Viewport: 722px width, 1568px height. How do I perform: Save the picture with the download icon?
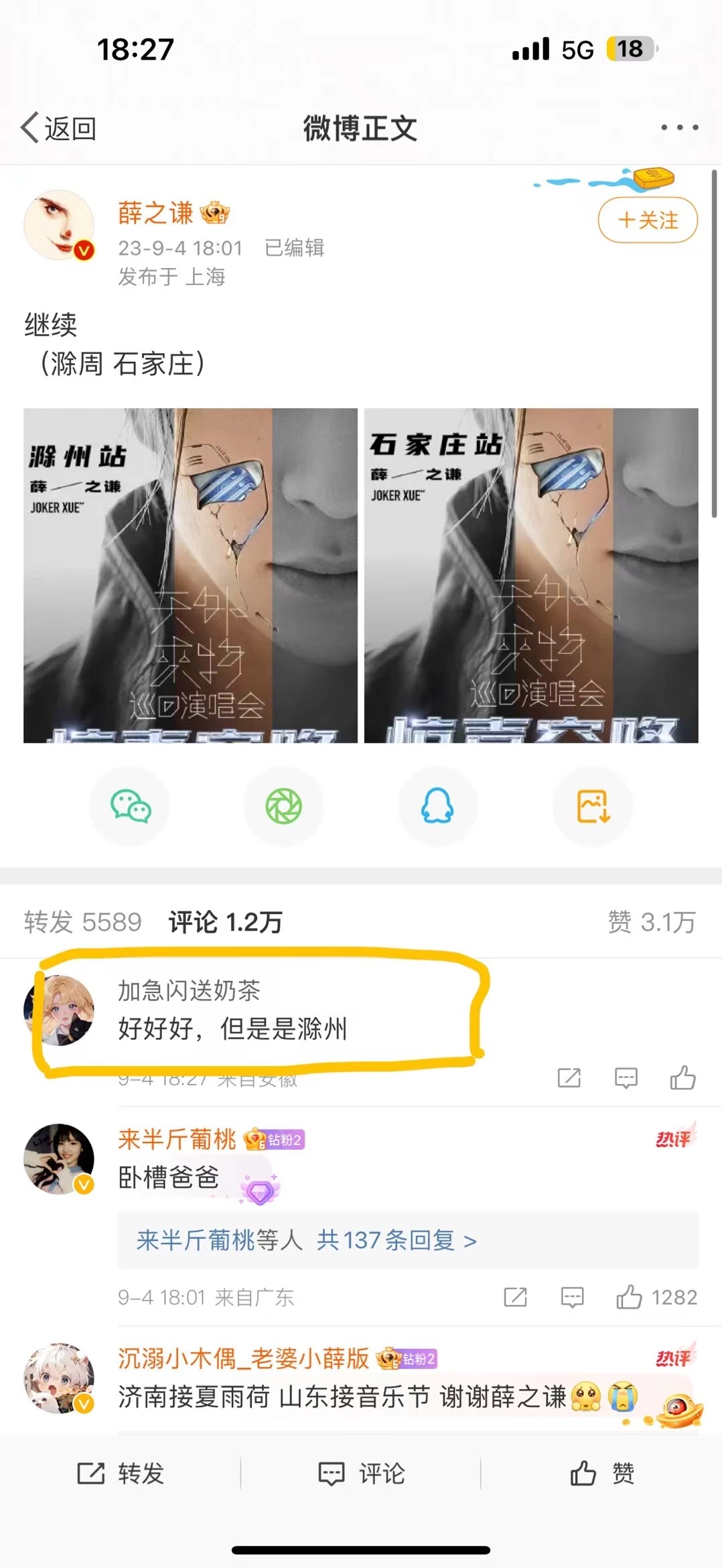[593, 806]
